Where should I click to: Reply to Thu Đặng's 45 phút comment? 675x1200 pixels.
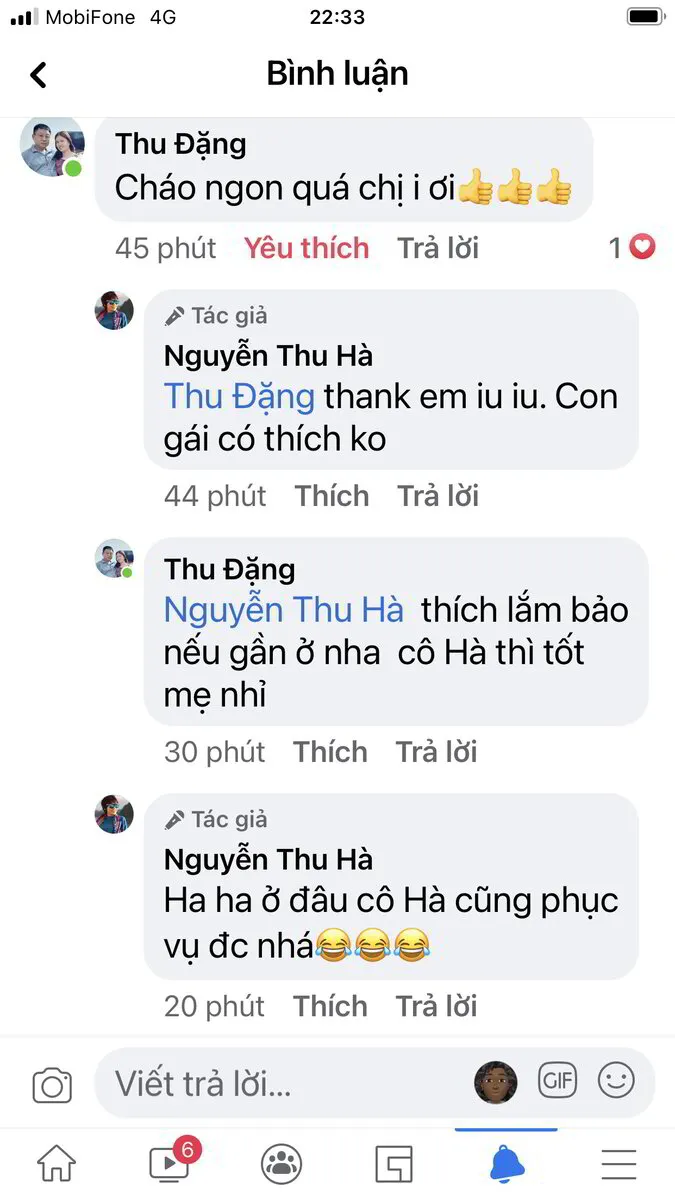(x=438, y=248)
